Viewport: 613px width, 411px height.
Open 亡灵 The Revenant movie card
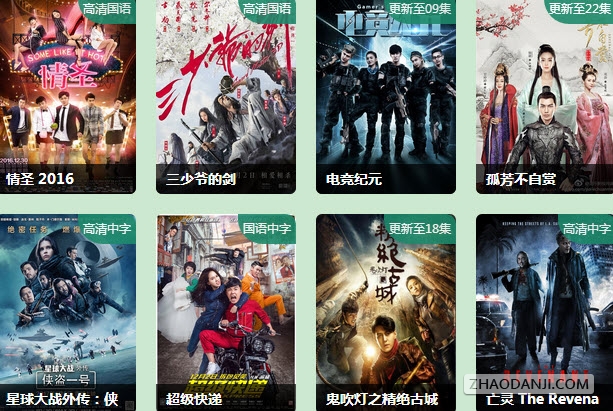coord(545,310)
